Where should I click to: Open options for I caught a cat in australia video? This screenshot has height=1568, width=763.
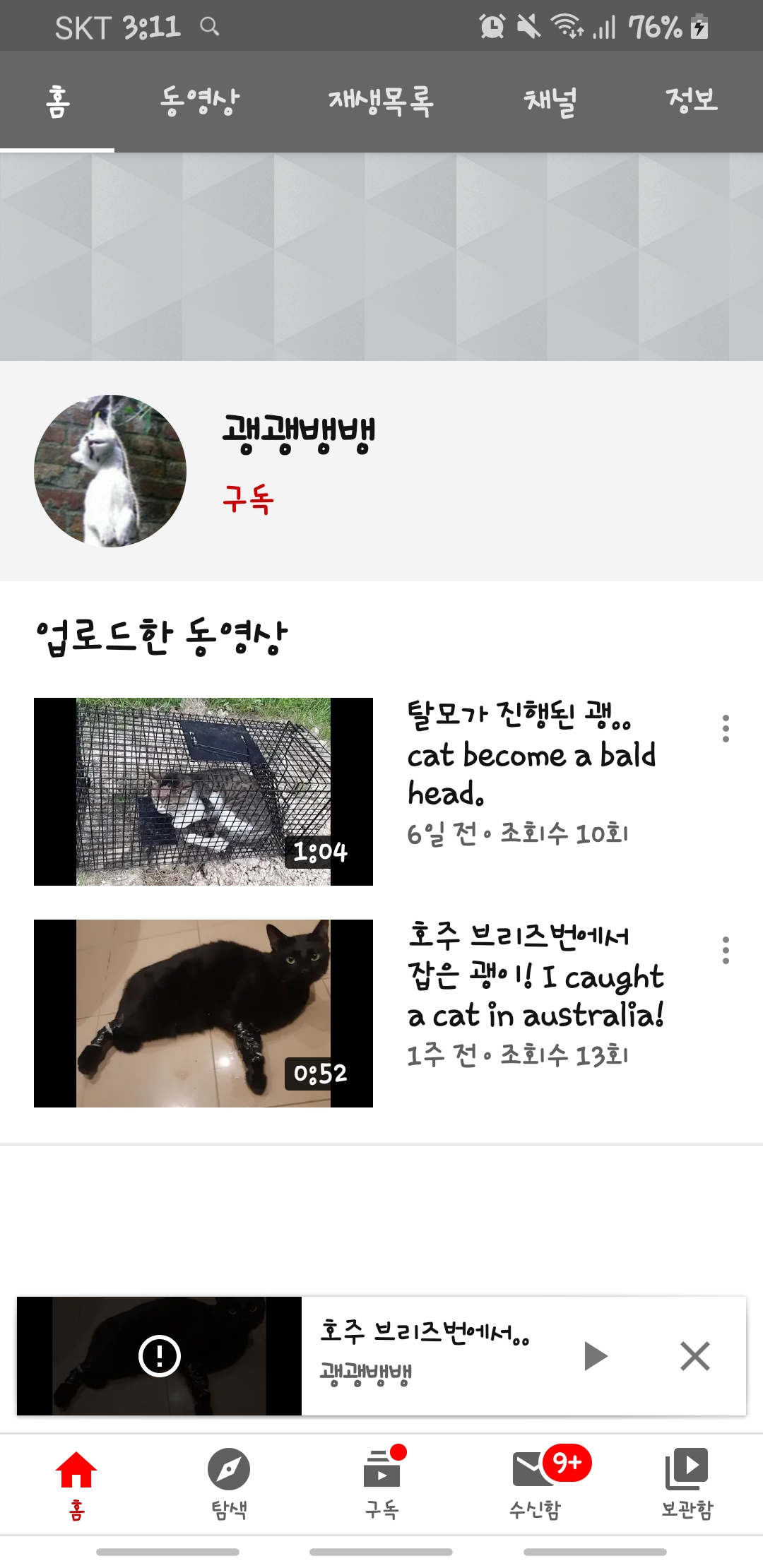[726, 950]
